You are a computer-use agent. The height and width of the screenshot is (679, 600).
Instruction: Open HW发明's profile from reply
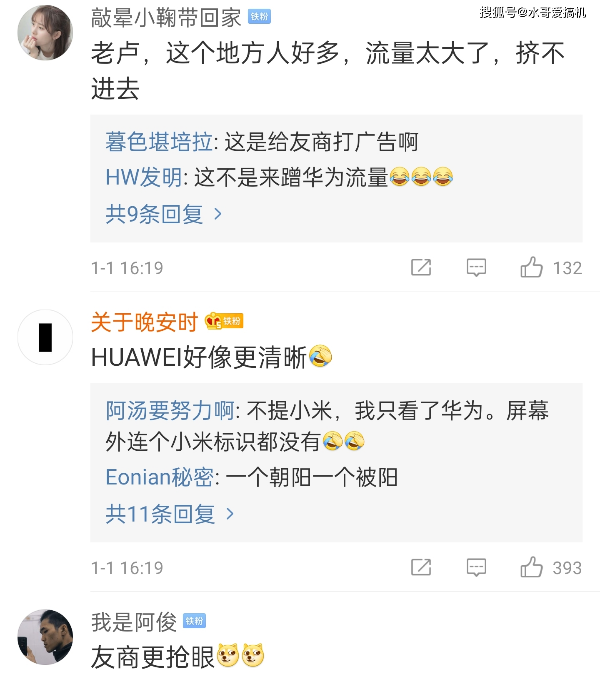point(144,177)
